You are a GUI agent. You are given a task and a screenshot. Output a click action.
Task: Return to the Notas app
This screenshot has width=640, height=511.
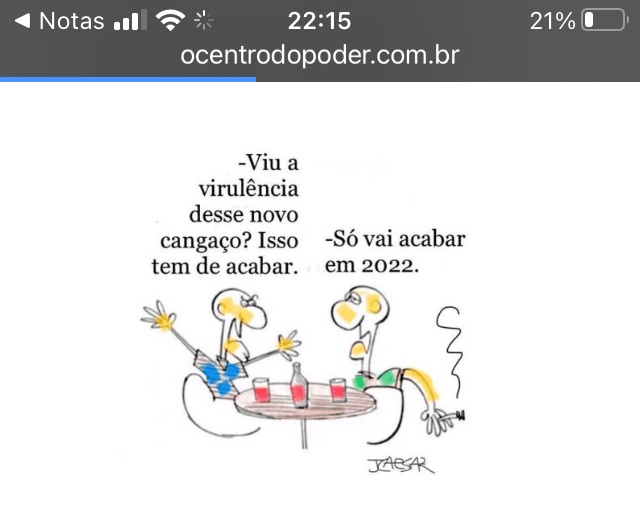point(58,21)
